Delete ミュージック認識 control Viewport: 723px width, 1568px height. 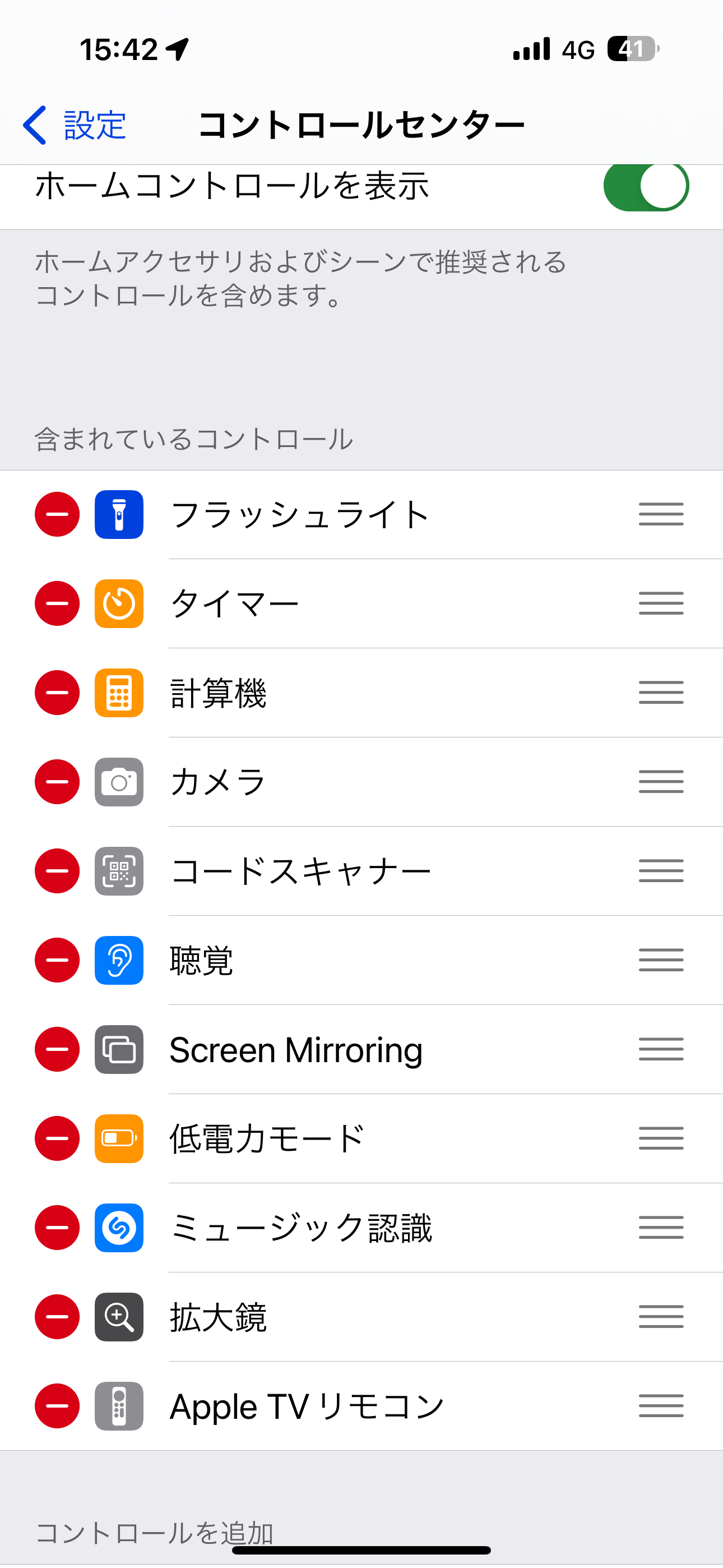[x=57, y=1228]
